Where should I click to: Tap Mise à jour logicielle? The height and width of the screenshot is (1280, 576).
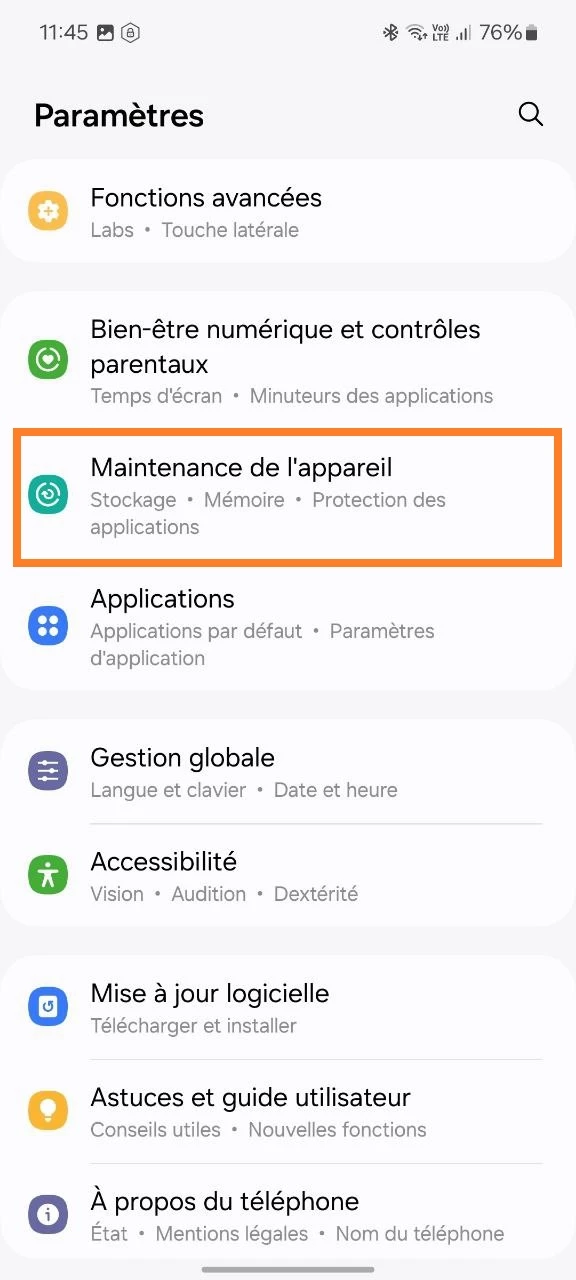click(x=288, y=1008)
